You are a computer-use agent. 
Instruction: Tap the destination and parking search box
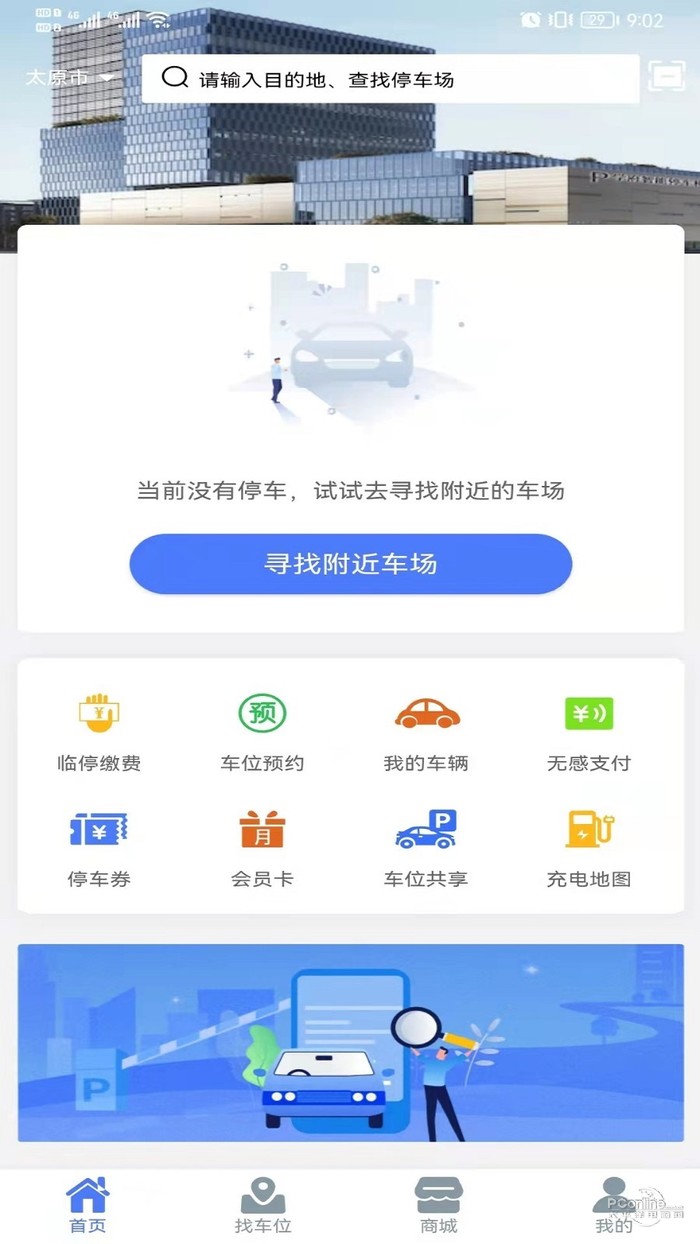pos(390,79)
